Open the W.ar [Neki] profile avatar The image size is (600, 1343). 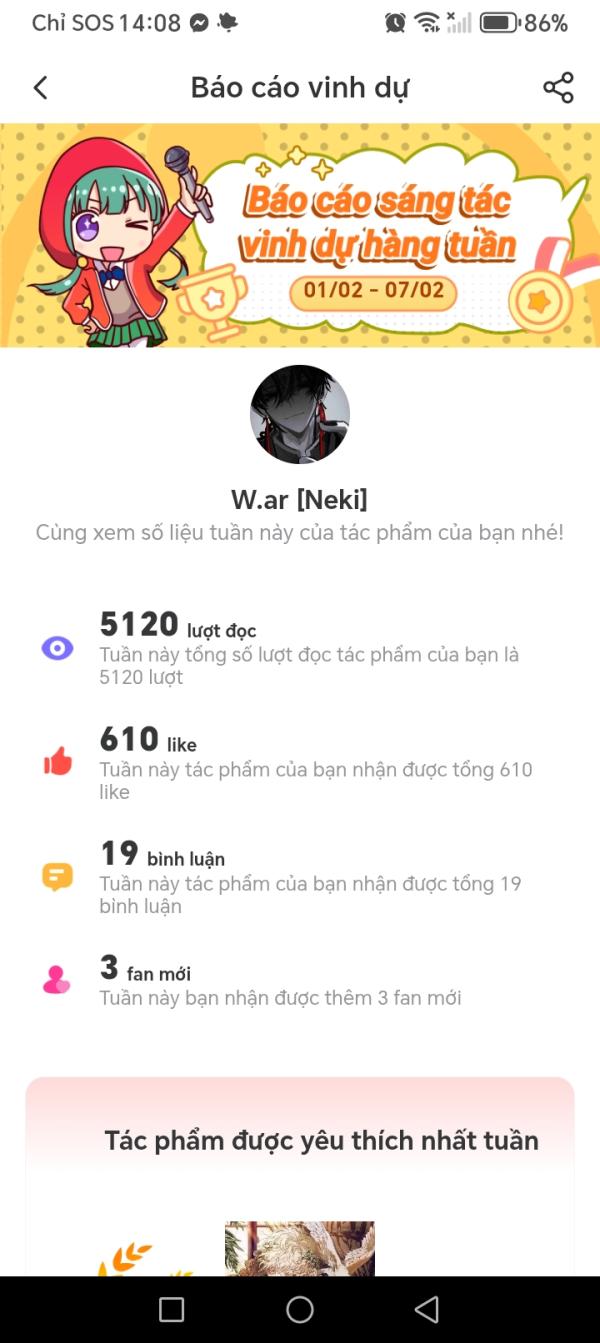300,414
